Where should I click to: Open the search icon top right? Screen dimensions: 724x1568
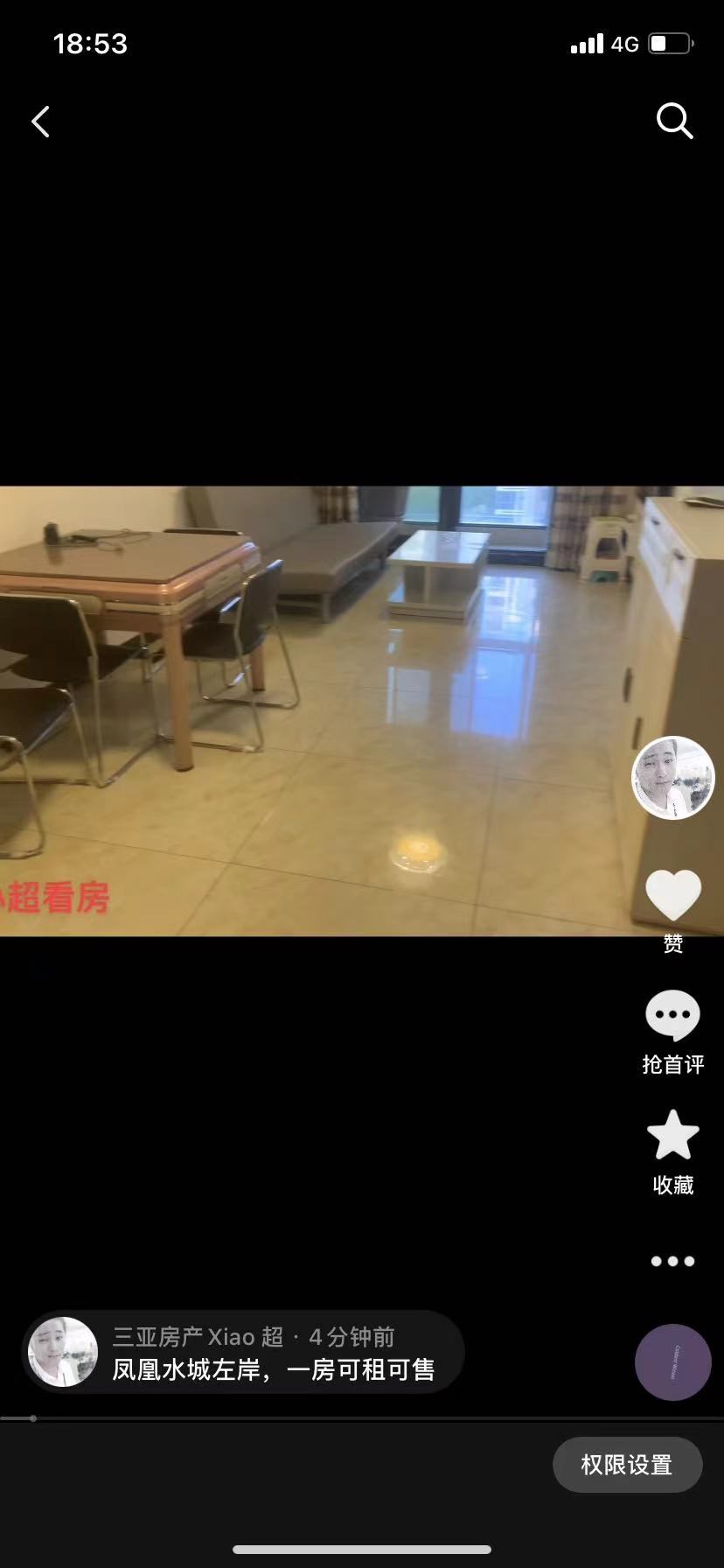coord(673,122)
